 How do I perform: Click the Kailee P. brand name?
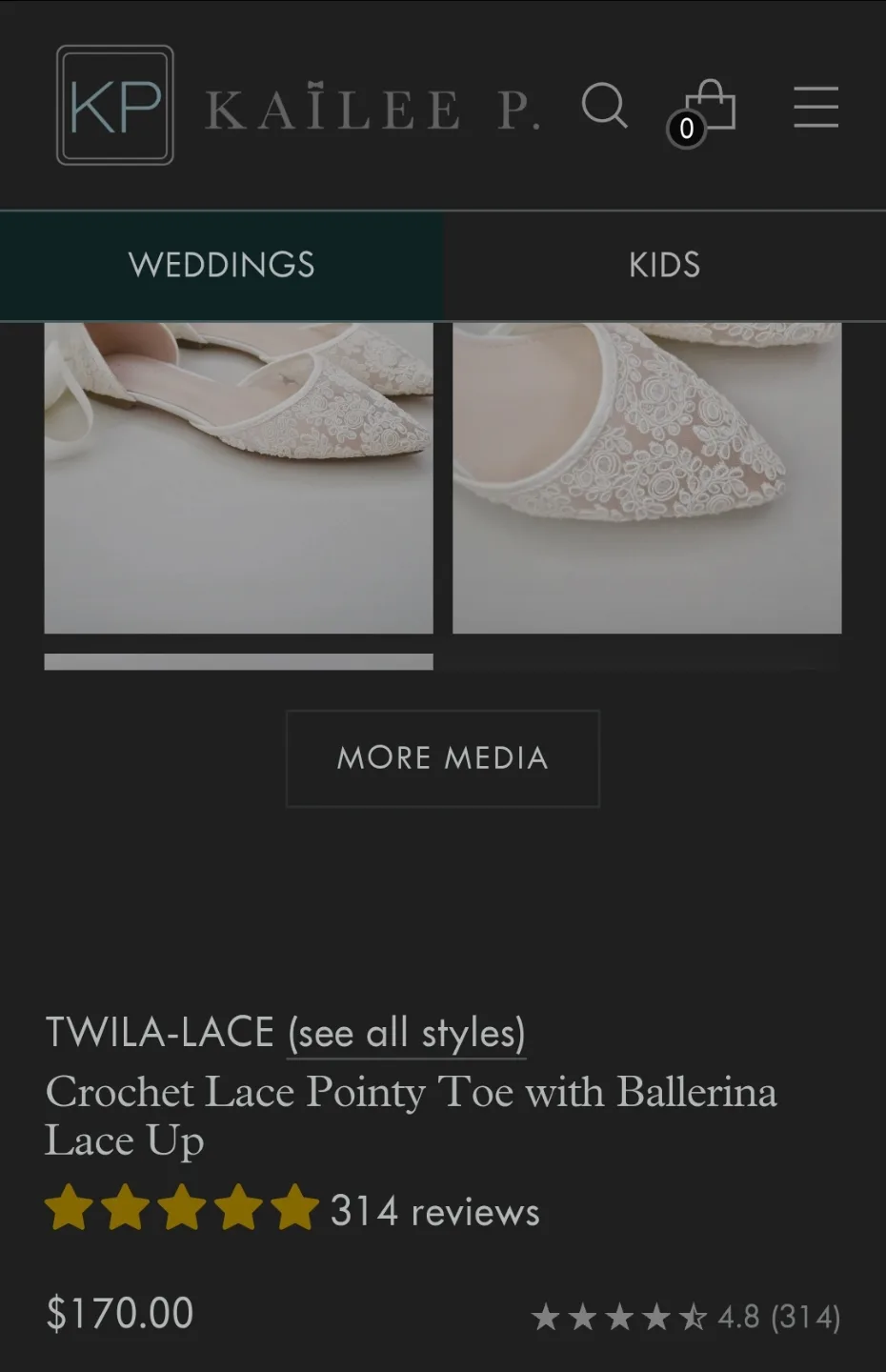coord(372,108)
